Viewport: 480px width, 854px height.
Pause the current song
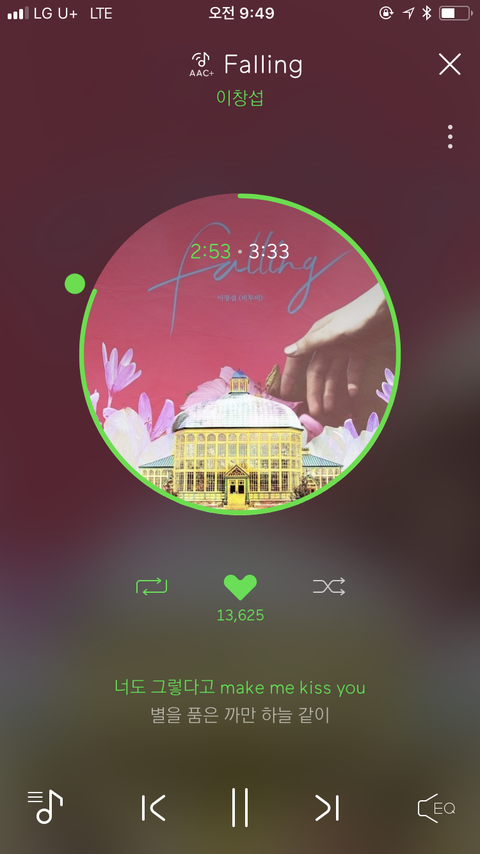(240, 807)
